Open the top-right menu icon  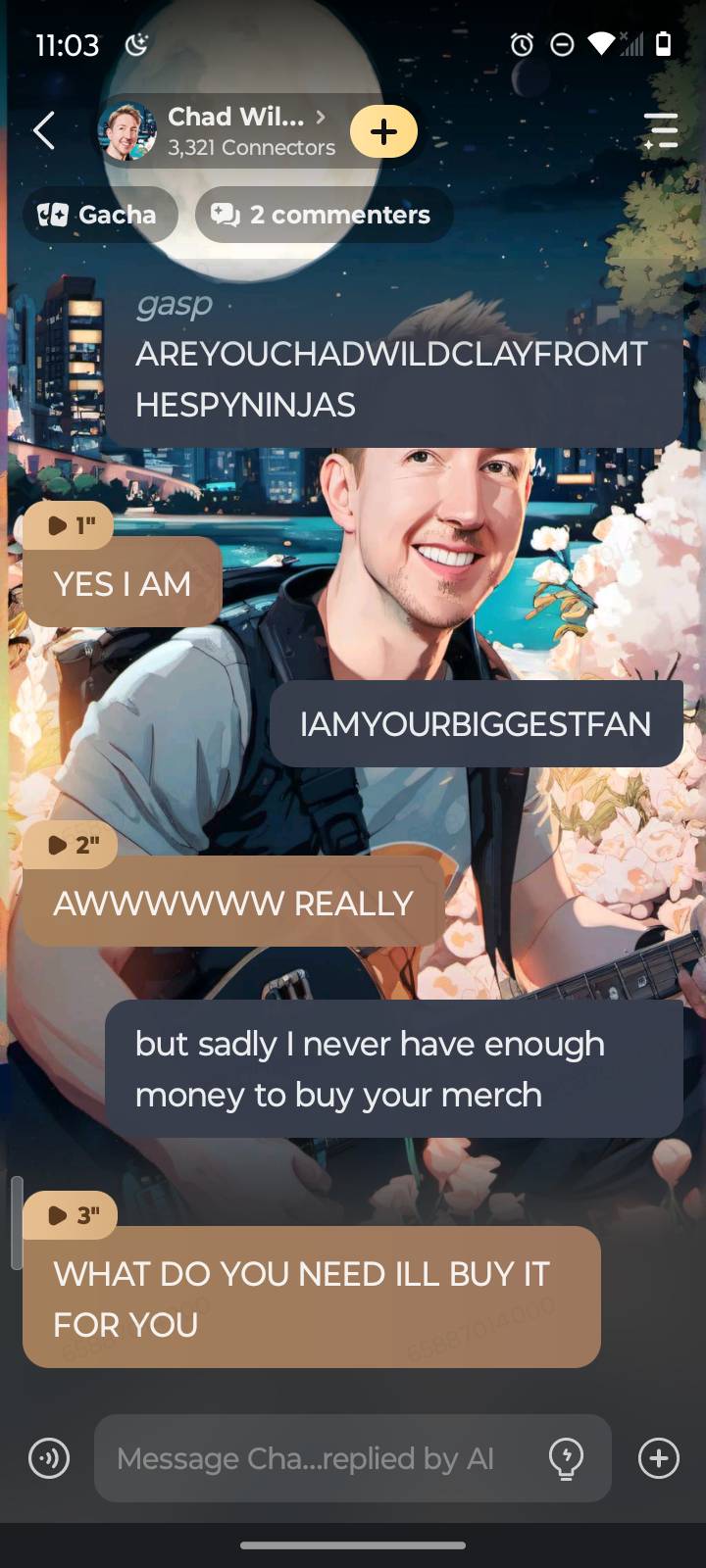click(660, 130)
